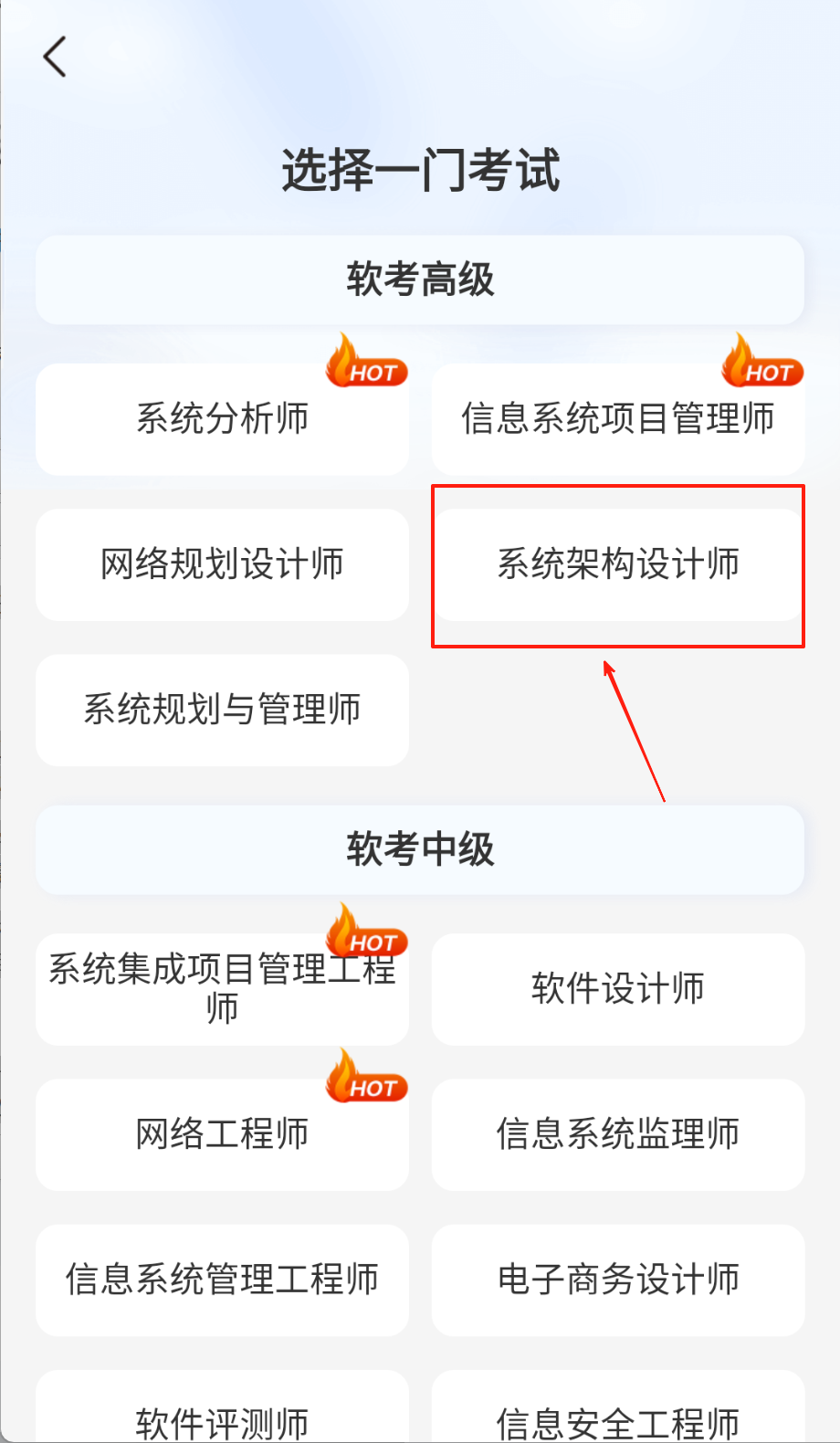The image size is (840, 1443).
Task: Choose 系统规划与管理师 exam
Action: 222,710
